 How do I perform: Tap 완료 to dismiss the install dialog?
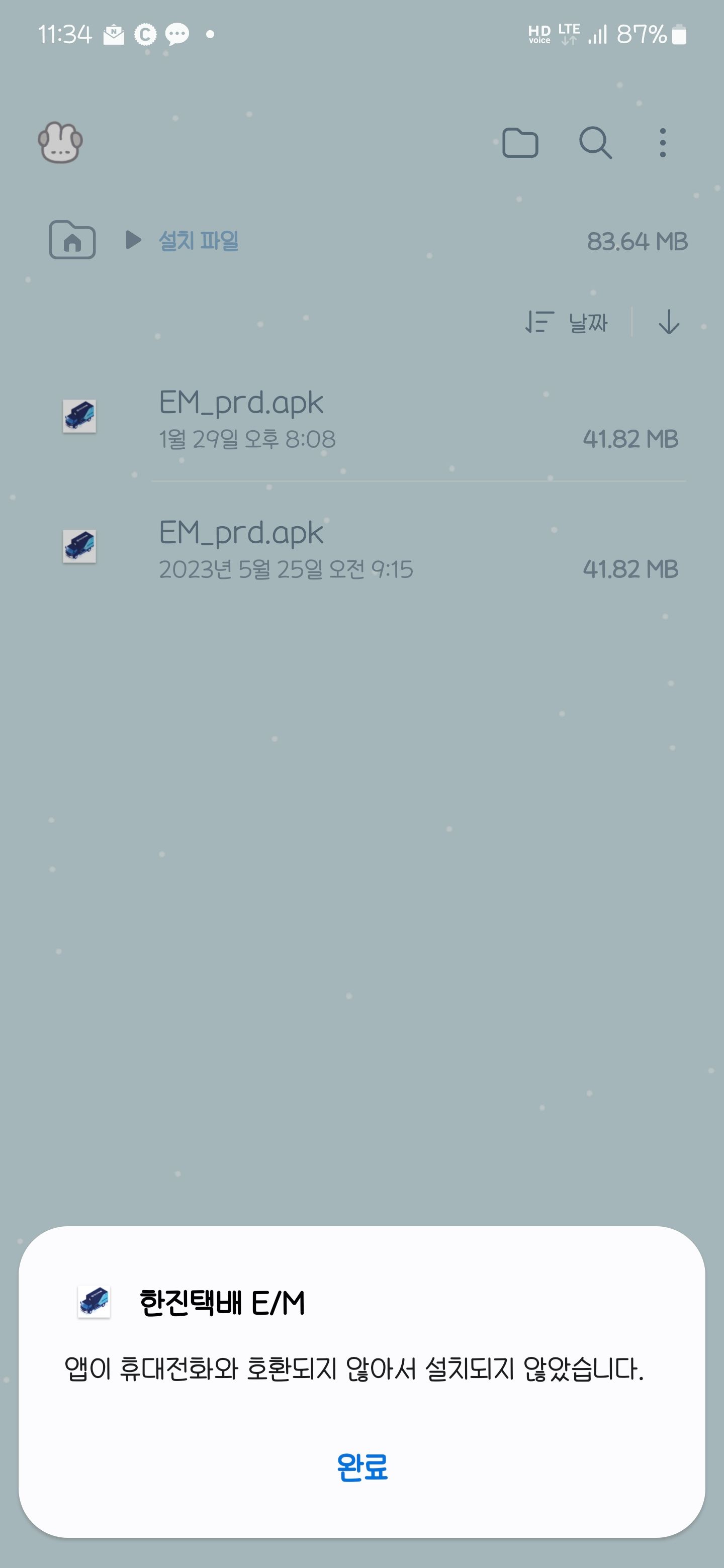coord(363,1466)
